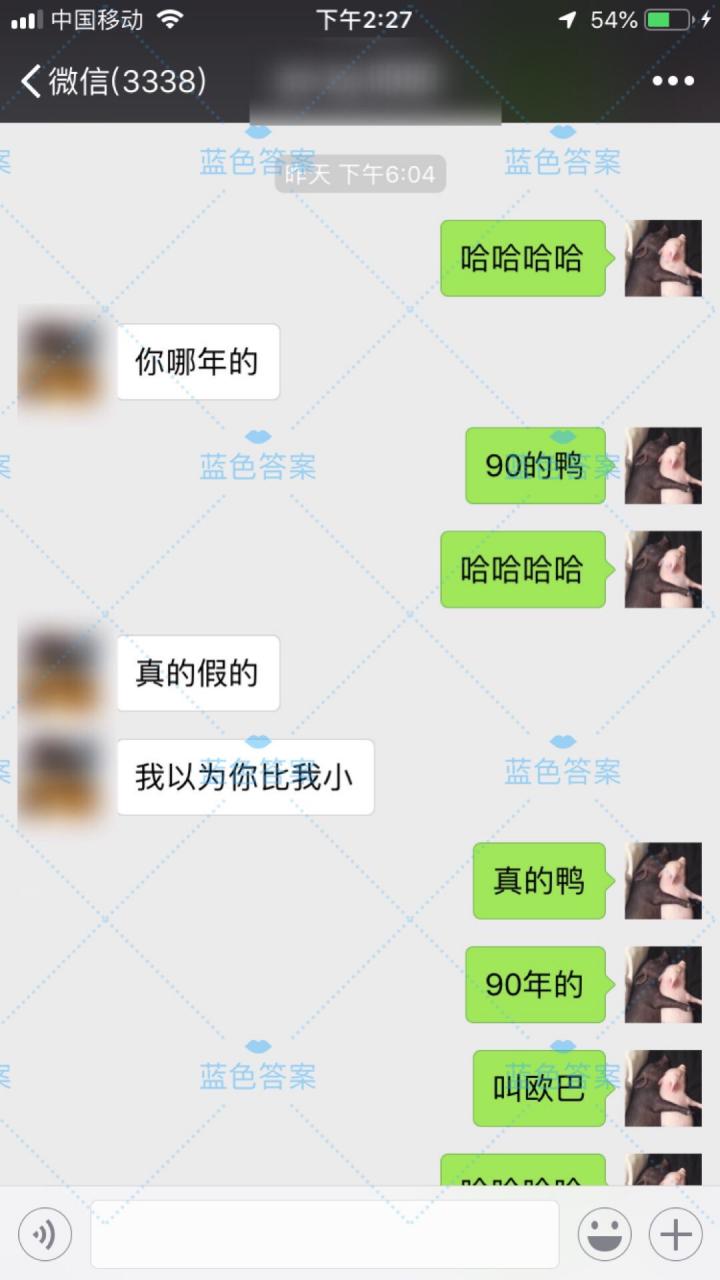Go back to the 微信 chat list

(112, 81)
